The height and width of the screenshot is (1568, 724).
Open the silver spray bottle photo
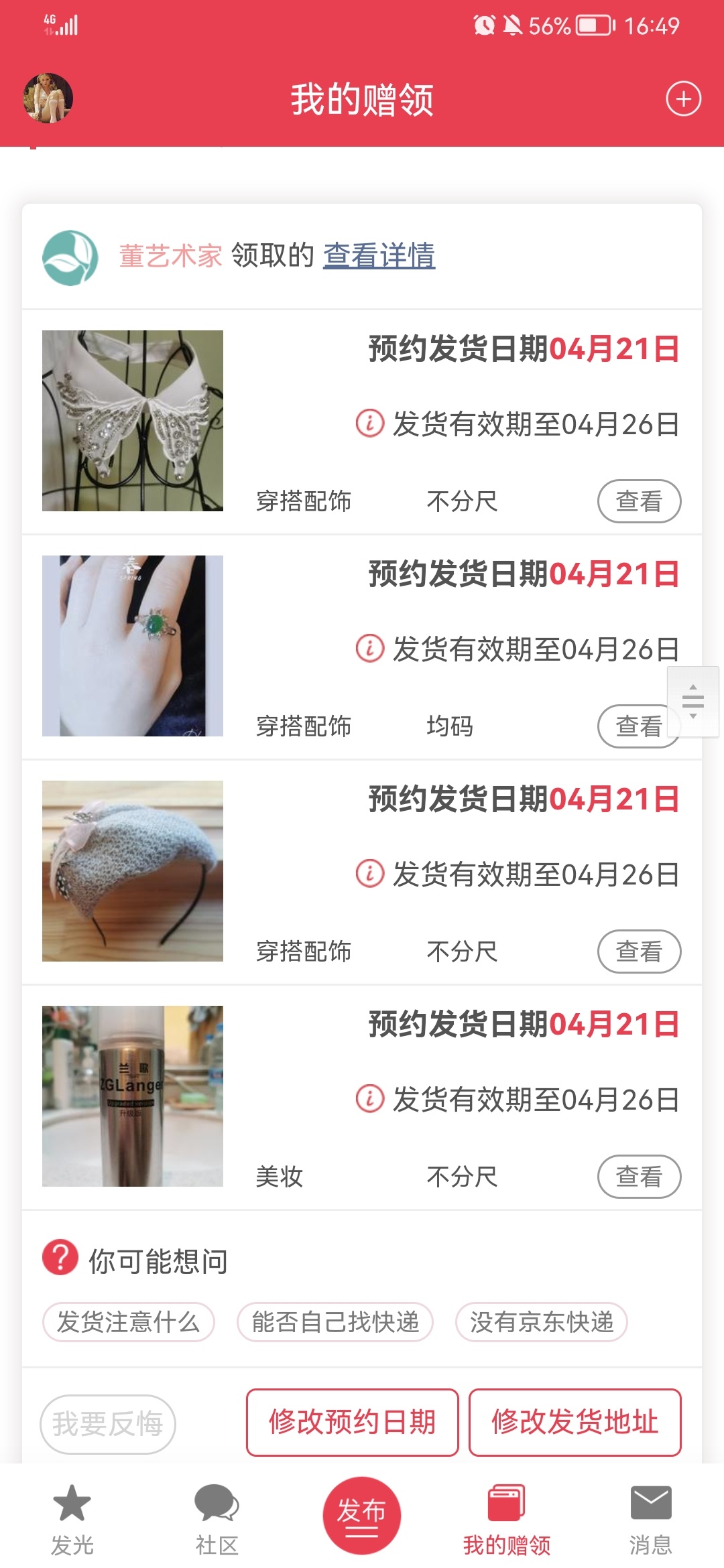[x=133, y=1096]
